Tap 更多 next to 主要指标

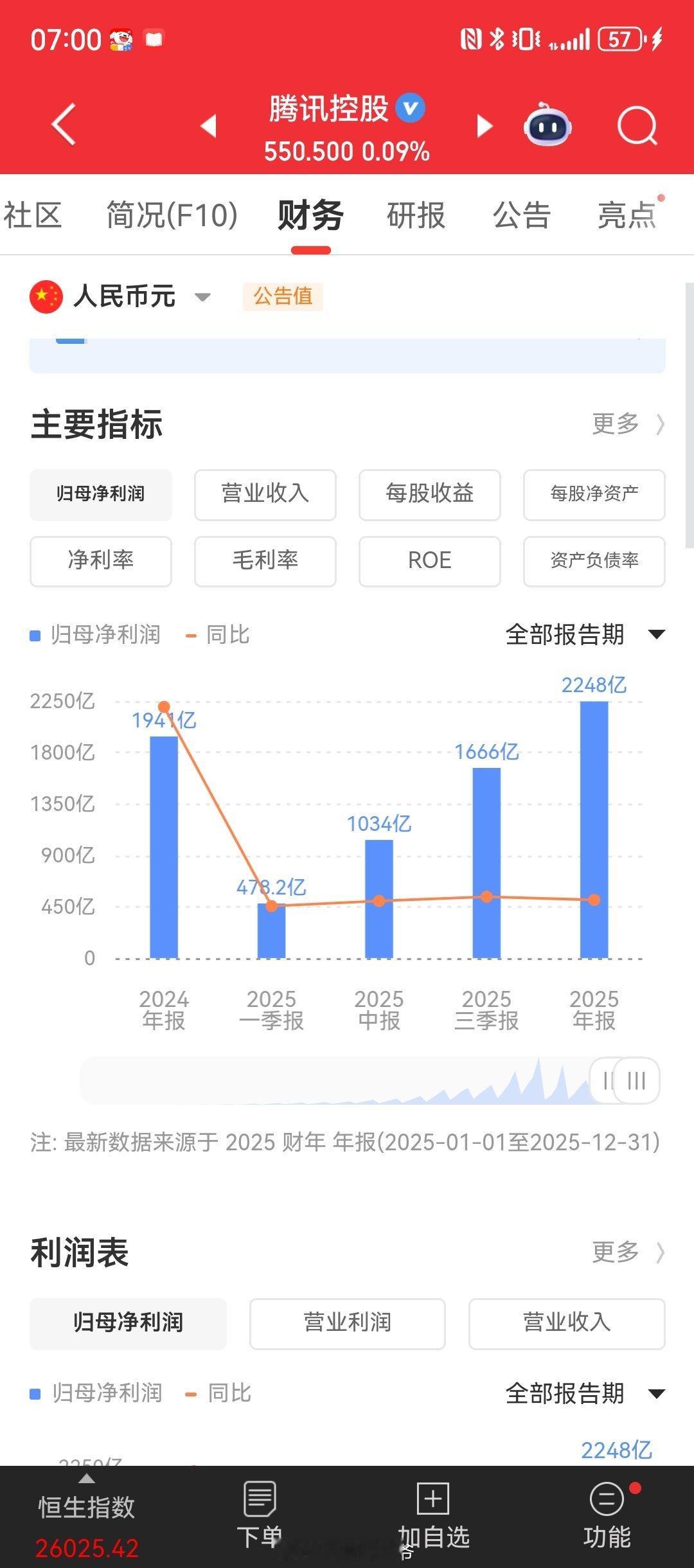618,423
